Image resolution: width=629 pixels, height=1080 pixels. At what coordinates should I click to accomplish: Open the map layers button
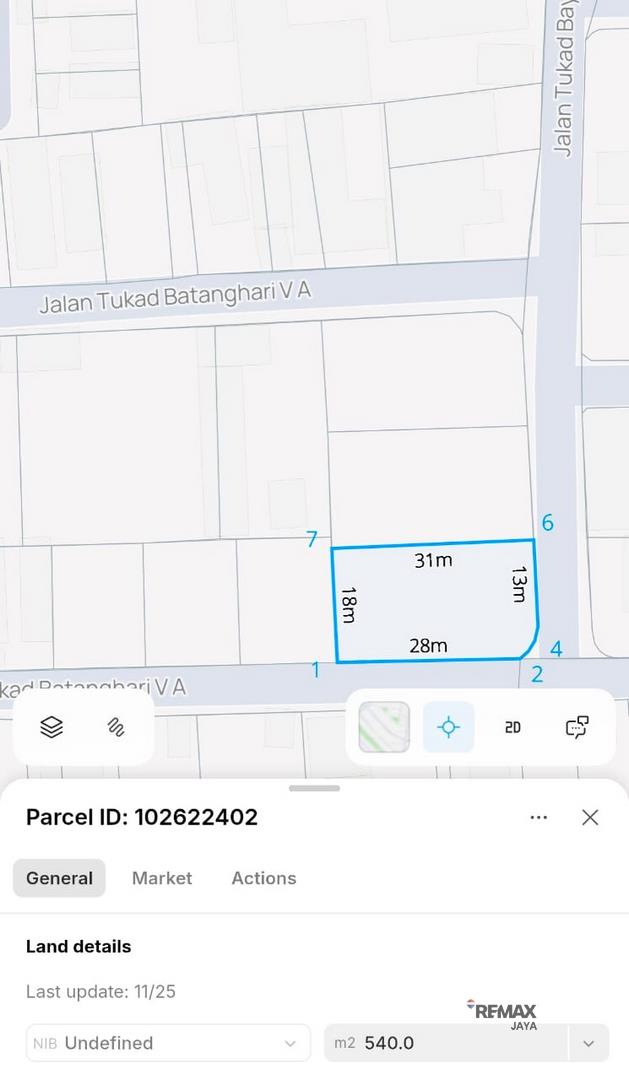(52, 727)
